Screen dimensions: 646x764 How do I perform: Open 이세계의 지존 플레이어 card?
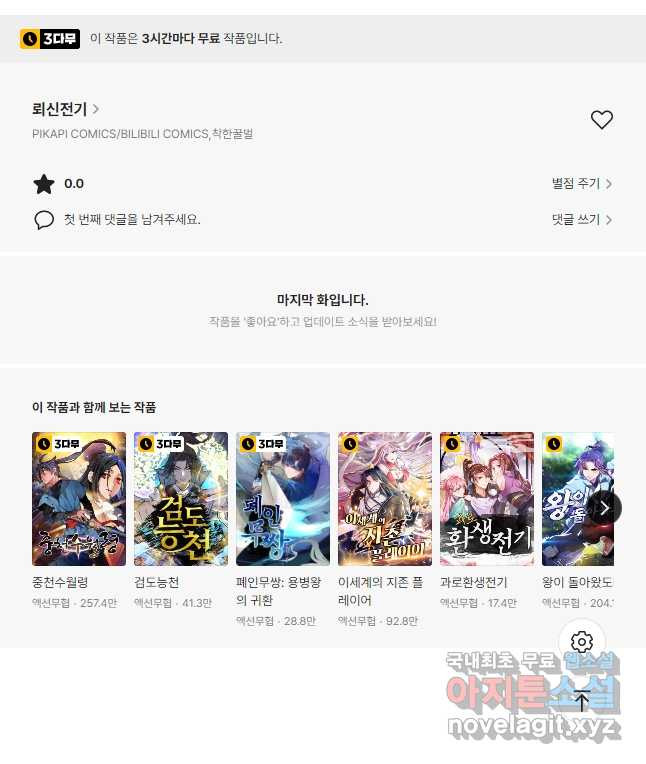click(385, 499)
